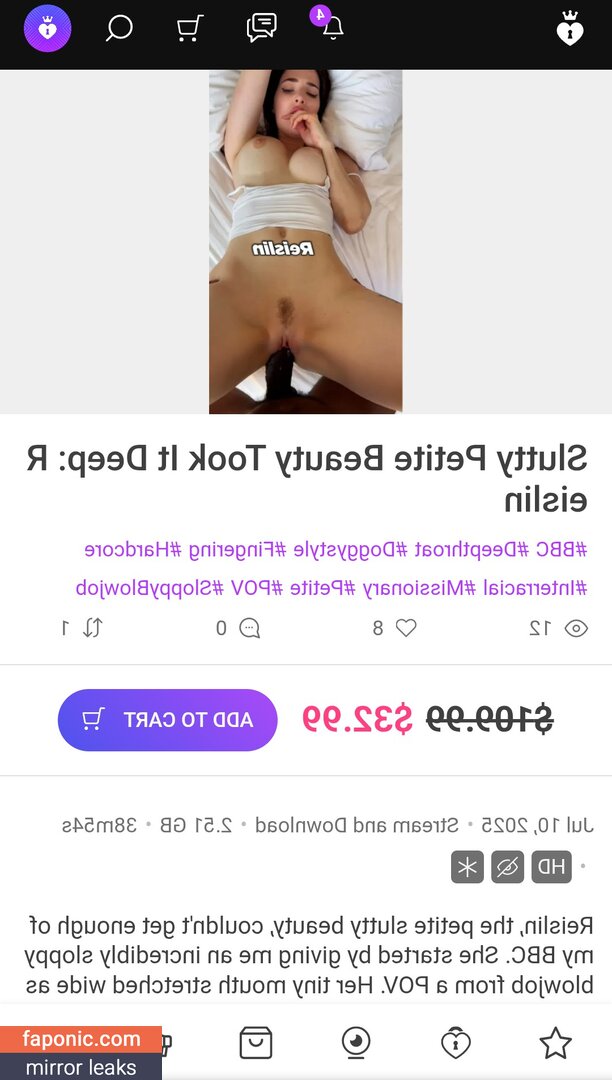Screen dimensions: 612x1080
Task: Repost using the arrows icon
Action: (93, 628)
